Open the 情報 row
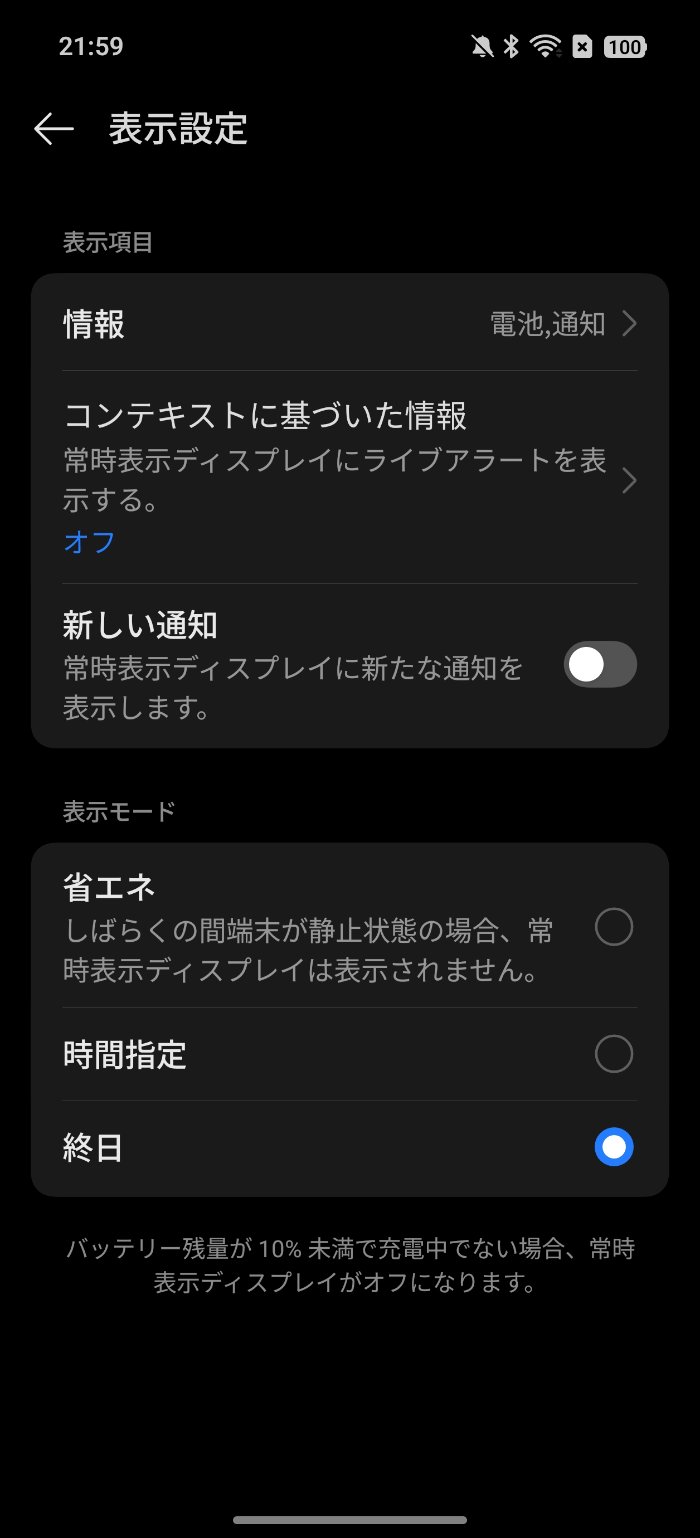 (x=350, y=324)
